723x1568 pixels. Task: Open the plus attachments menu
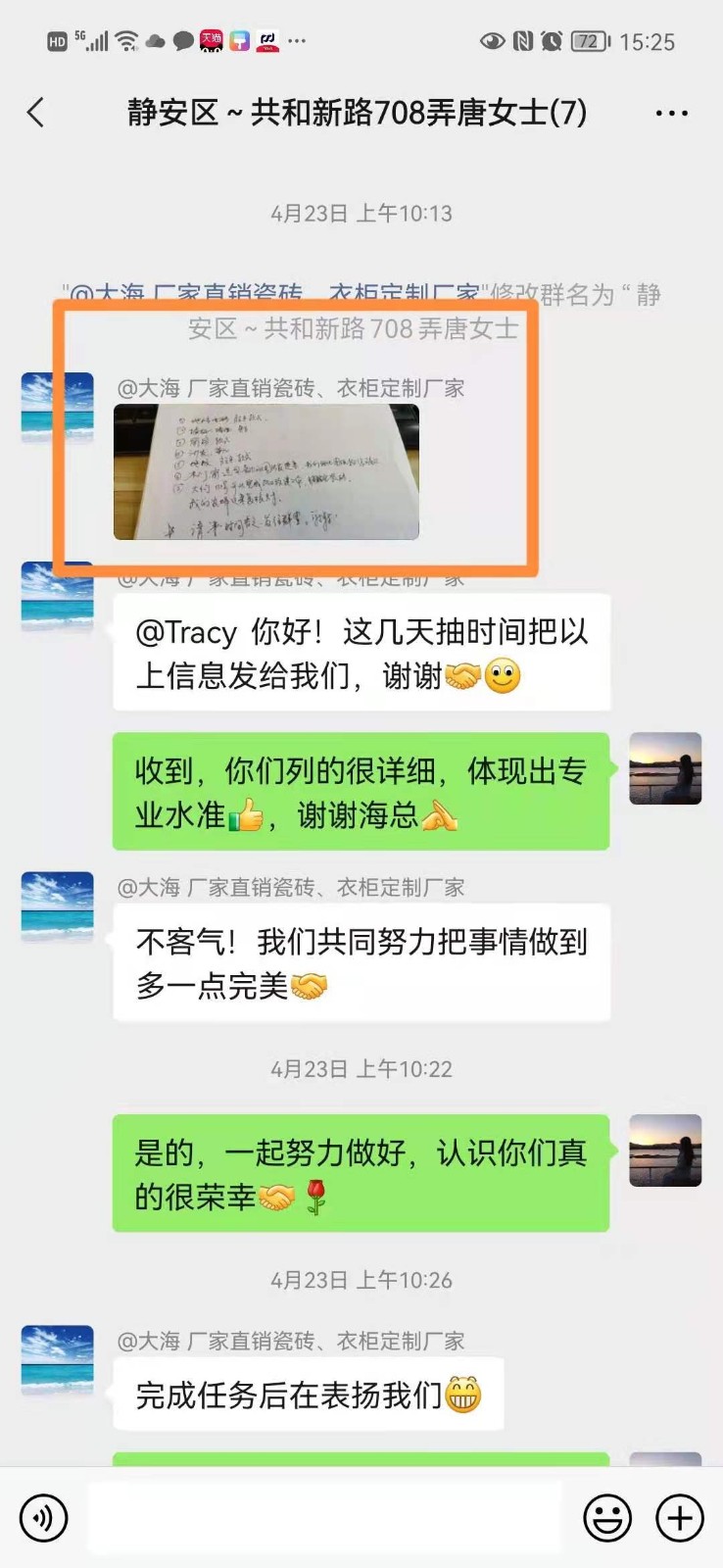coord(680,1518)
